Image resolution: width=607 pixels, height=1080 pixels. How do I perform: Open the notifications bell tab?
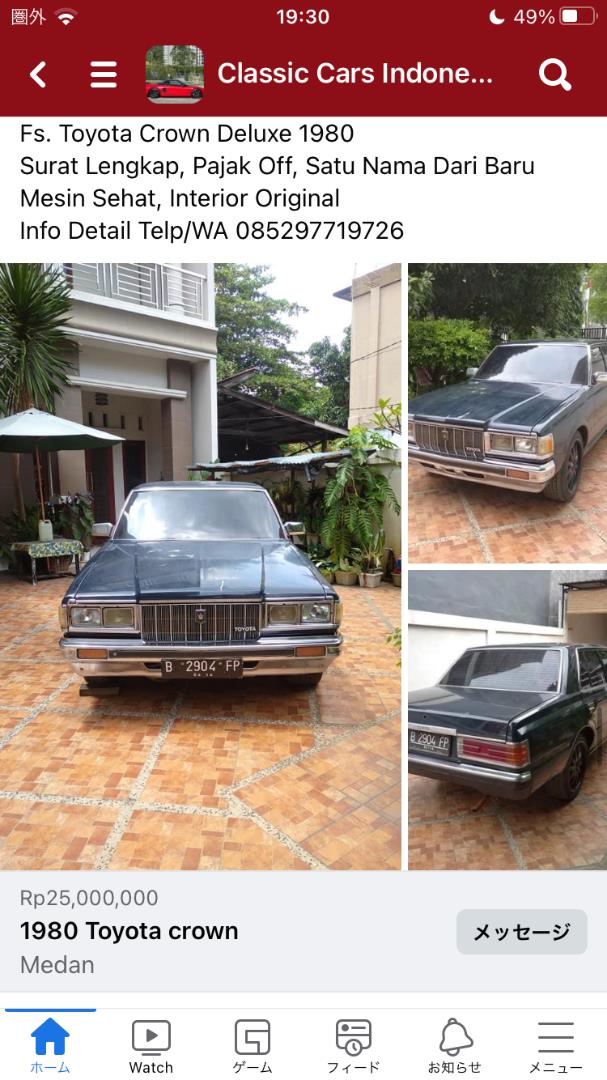pyautogui.click(x=454, y=1045)
